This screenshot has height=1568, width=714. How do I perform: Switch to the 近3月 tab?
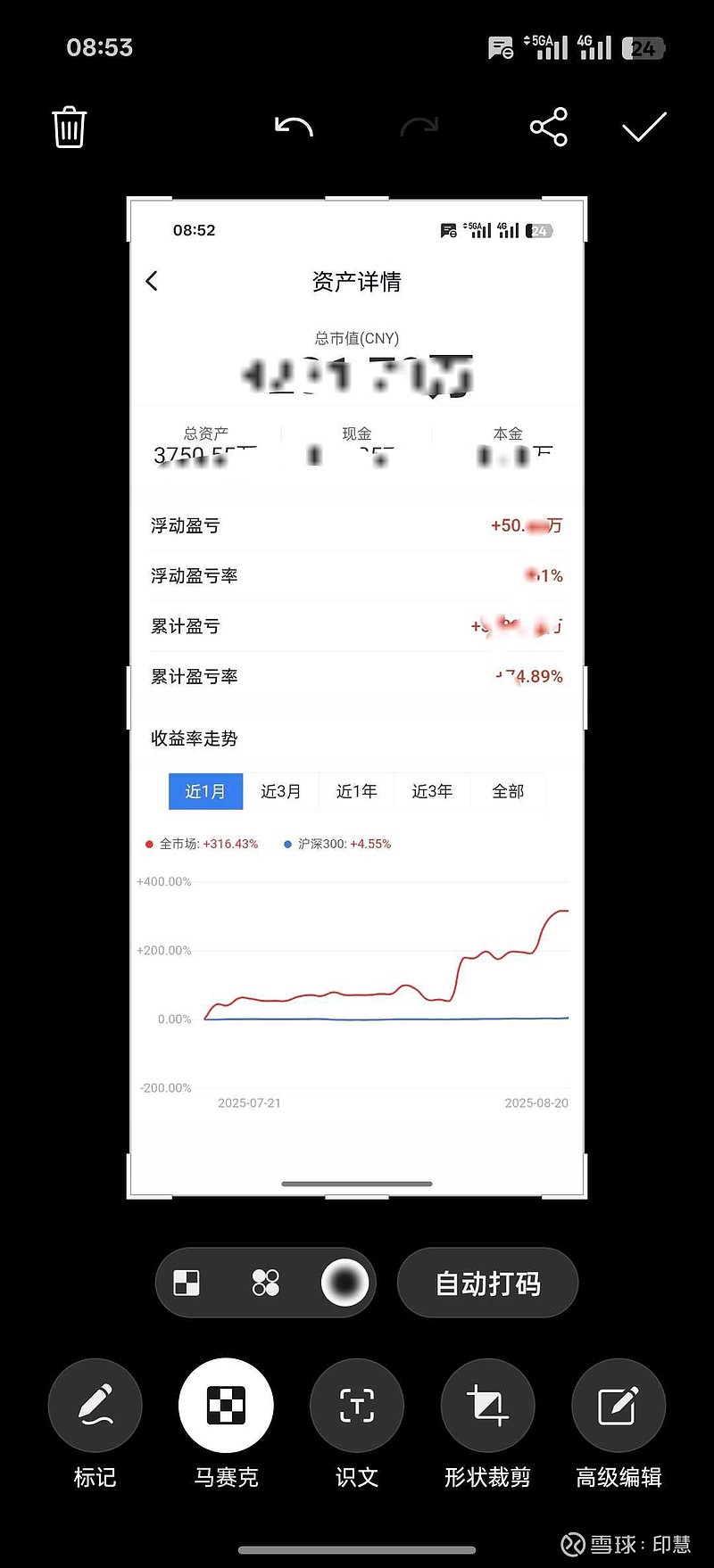pyautogui.click(x=280, y=791)
